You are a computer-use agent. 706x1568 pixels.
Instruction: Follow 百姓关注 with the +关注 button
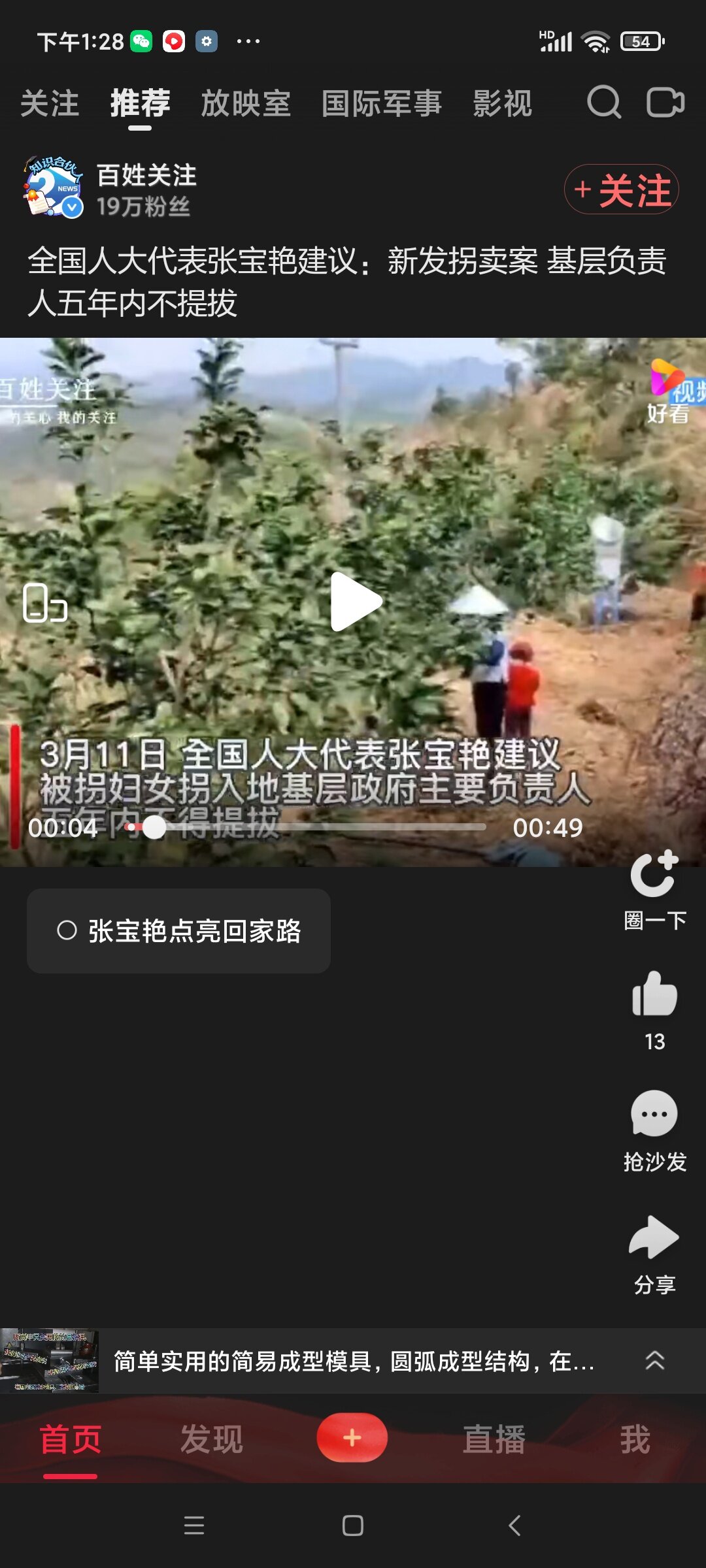tap(621, 189)
